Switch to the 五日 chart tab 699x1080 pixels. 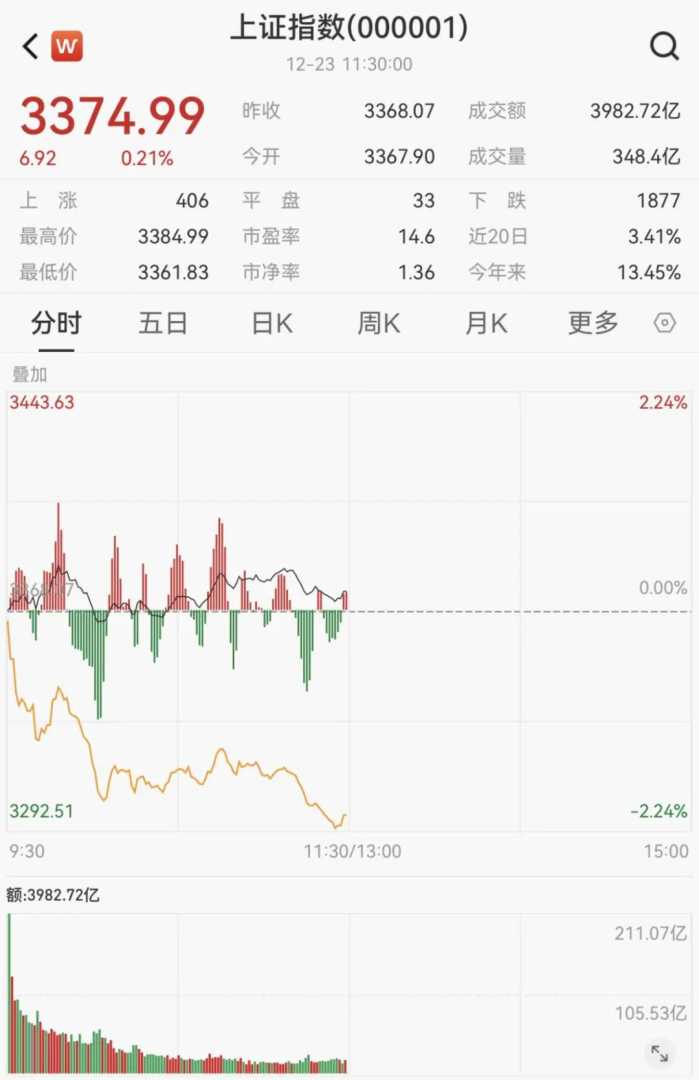click(163, 323)
